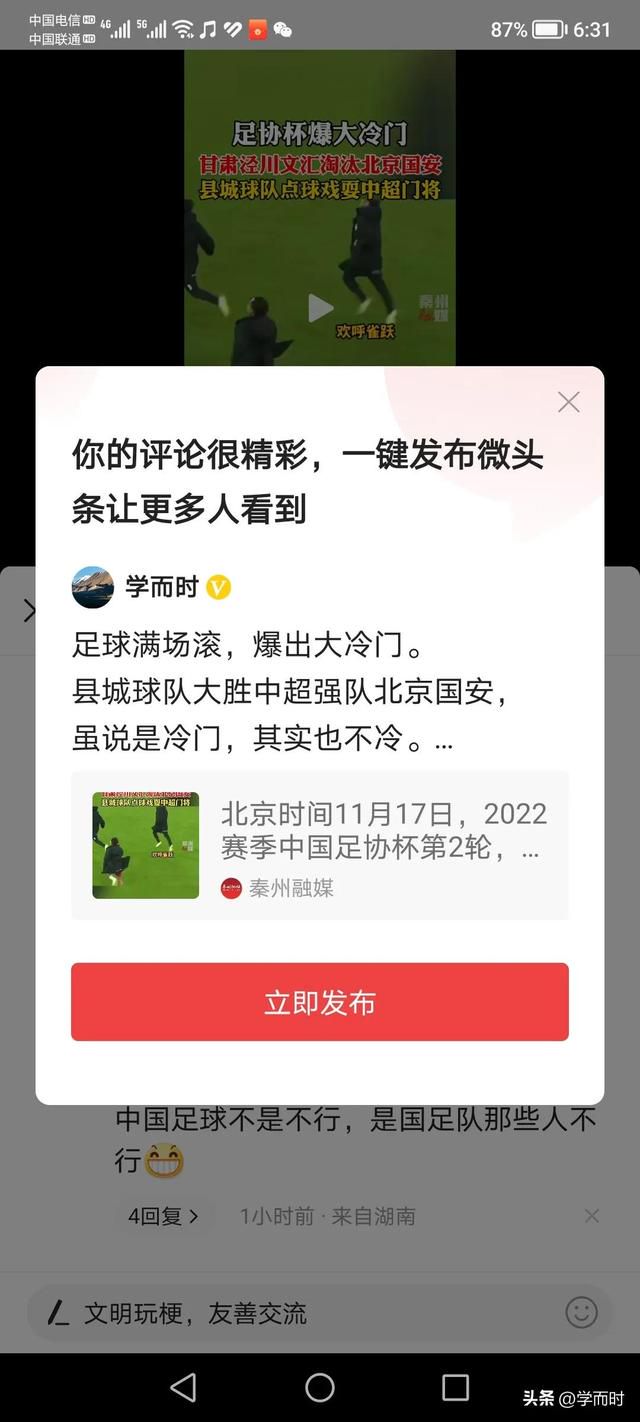Dismiss the comment from 湖南
The height and width of the screenshot is (1422, 640).
coord(592,1216)
